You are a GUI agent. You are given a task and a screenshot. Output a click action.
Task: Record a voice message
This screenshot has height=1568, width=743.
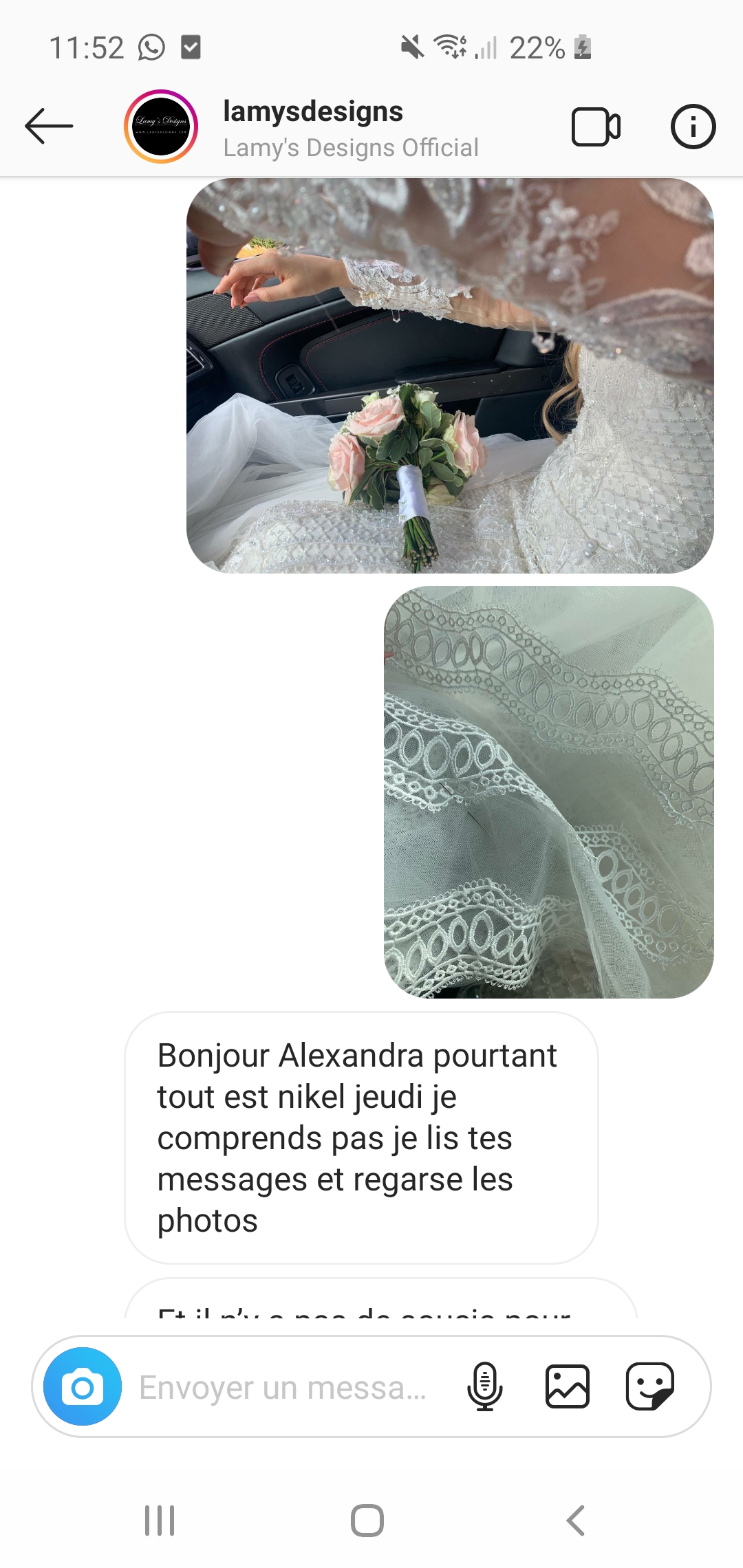pos(485,1387)
